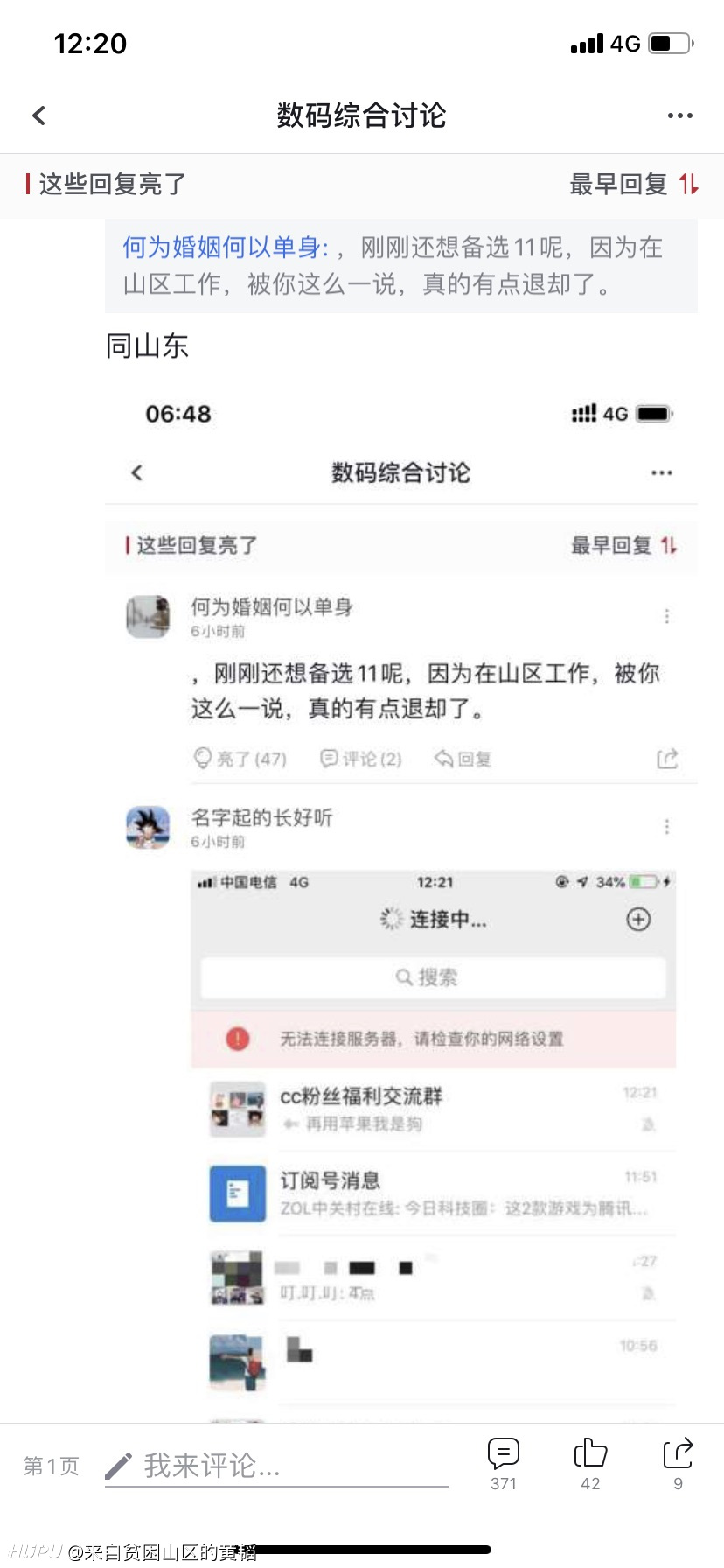Tap the 我来评论 comment input field
This screenshot has height=1568, width=724.
click(x=277, y=1466)
